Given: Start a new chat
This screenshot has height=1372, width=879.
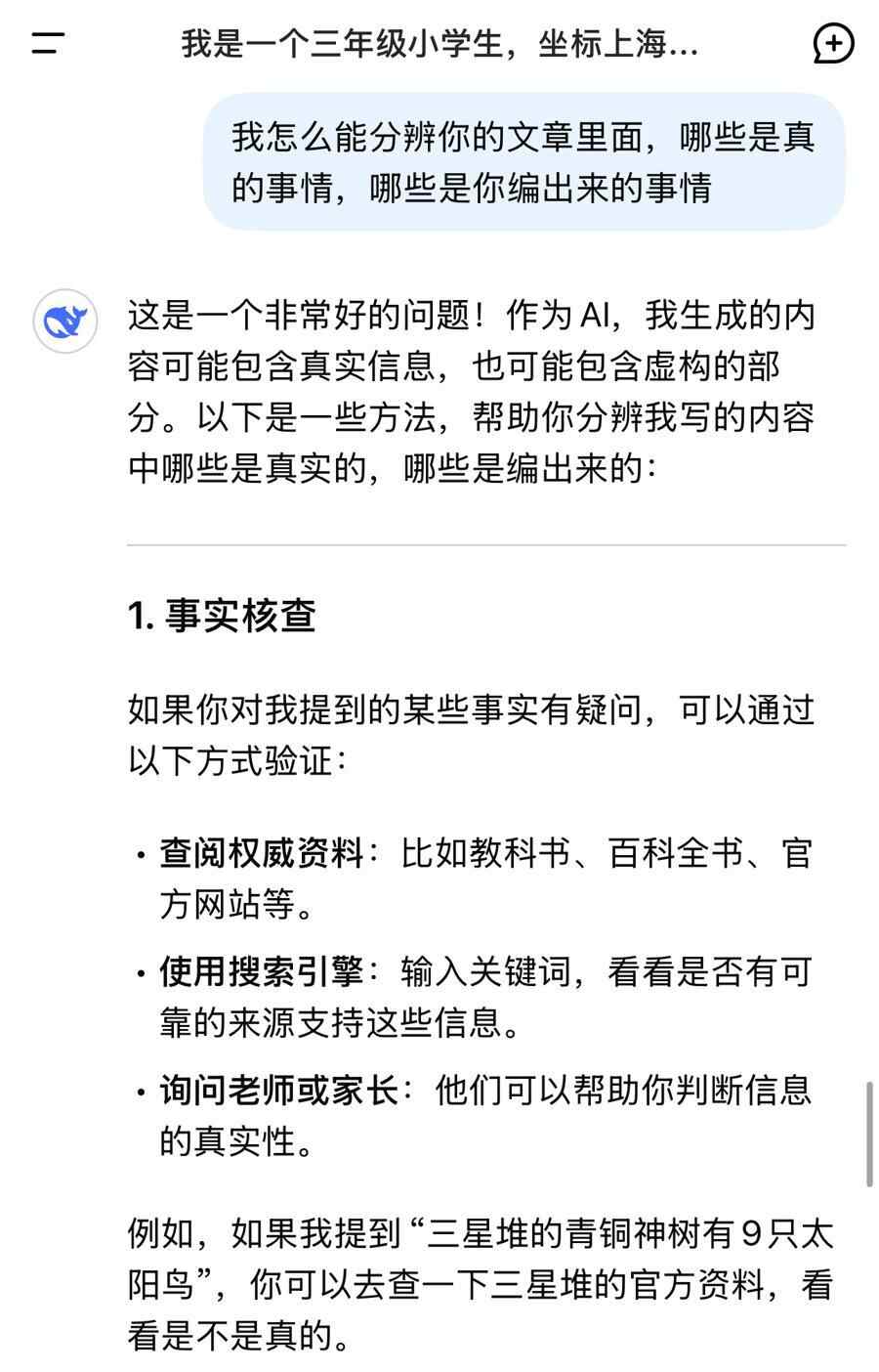Looking at the screenshot, I should point(833,44).
